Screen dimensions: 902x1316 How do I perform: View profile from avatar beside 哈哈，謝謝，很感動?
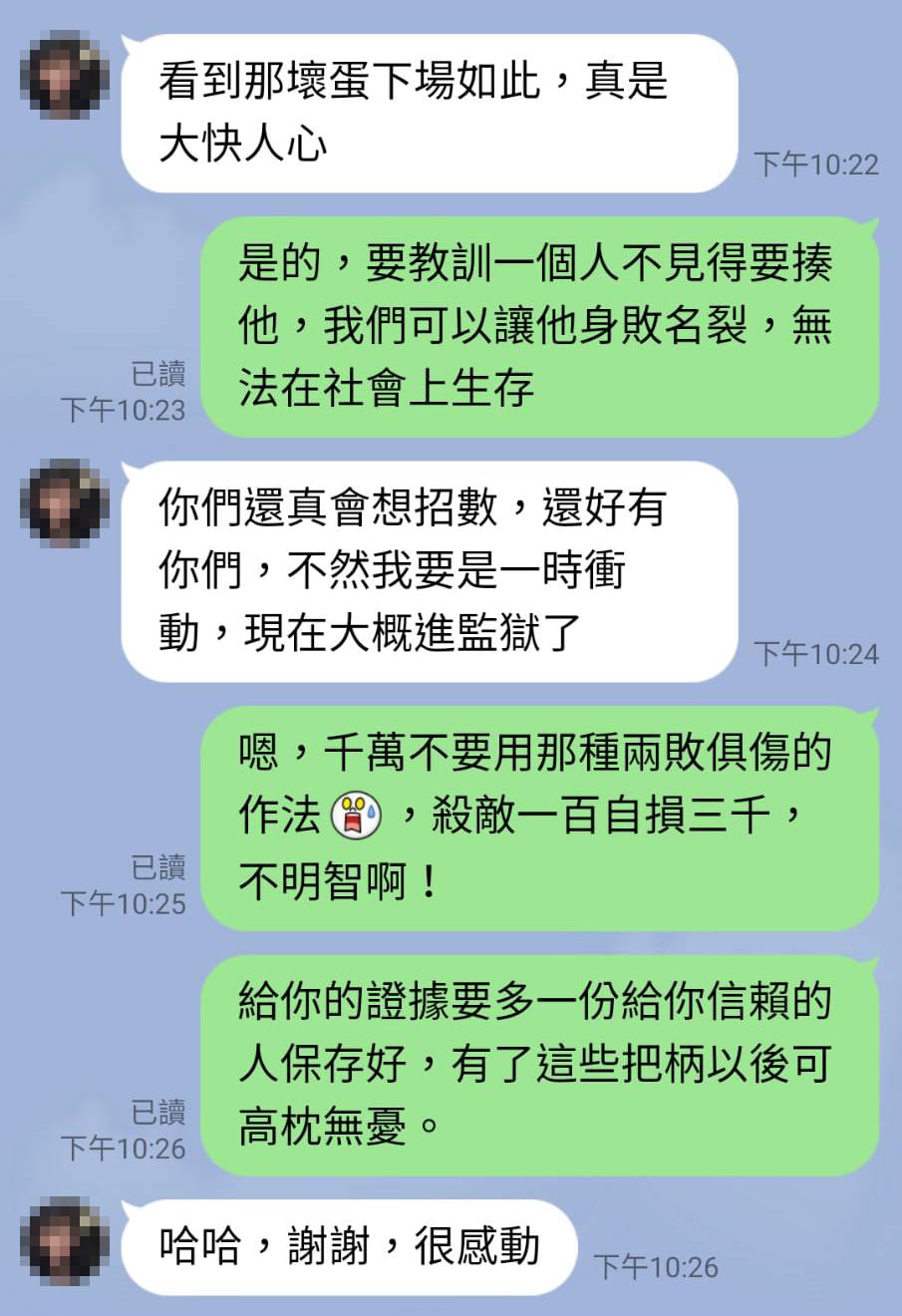(65, 1241)
